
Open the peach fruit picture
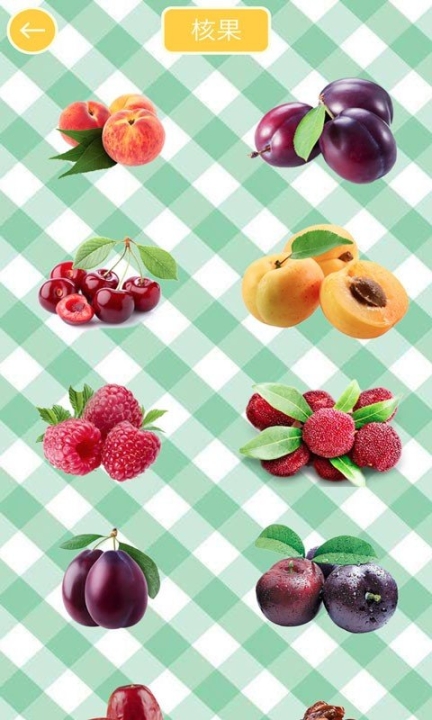(108, 135)
